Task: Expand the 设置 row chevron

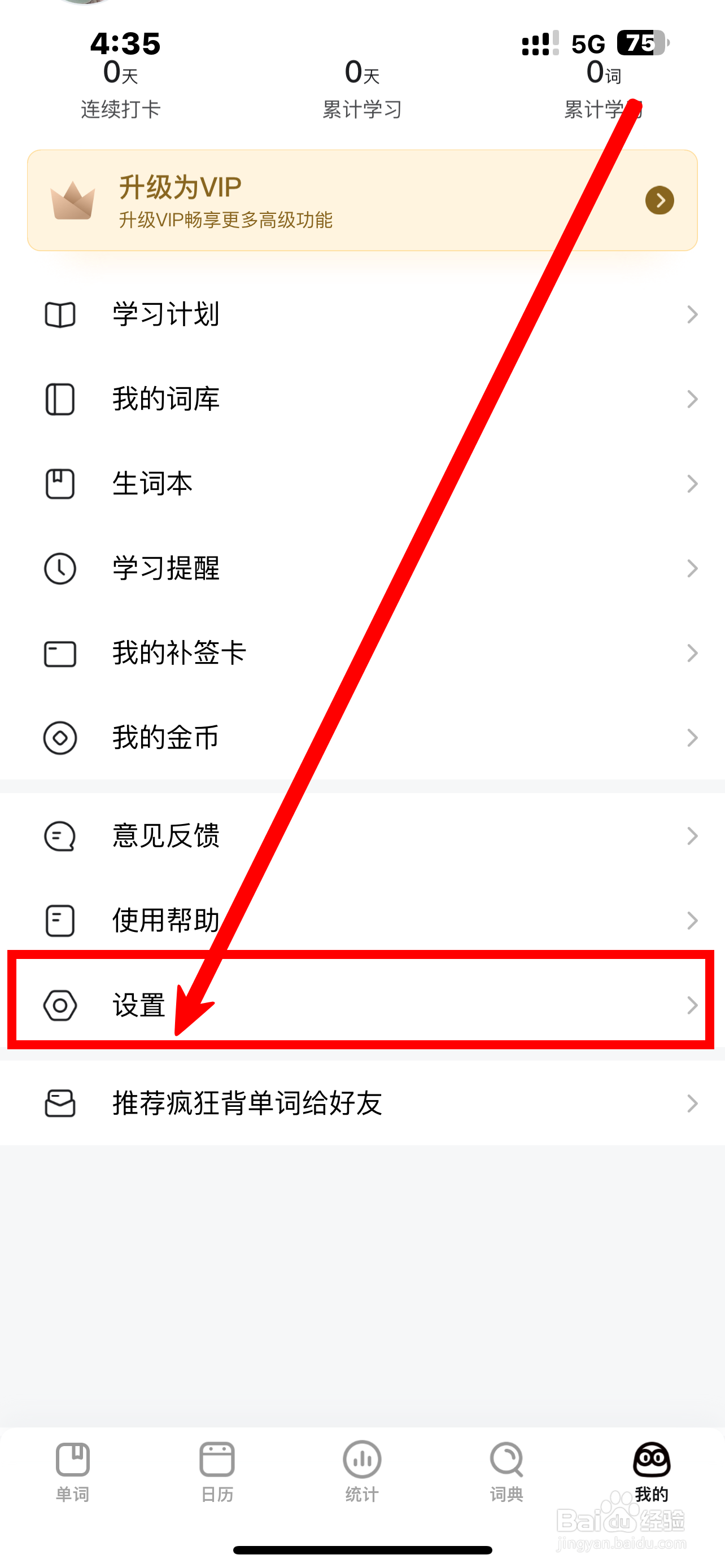Action: click(x=693, y=1006)
